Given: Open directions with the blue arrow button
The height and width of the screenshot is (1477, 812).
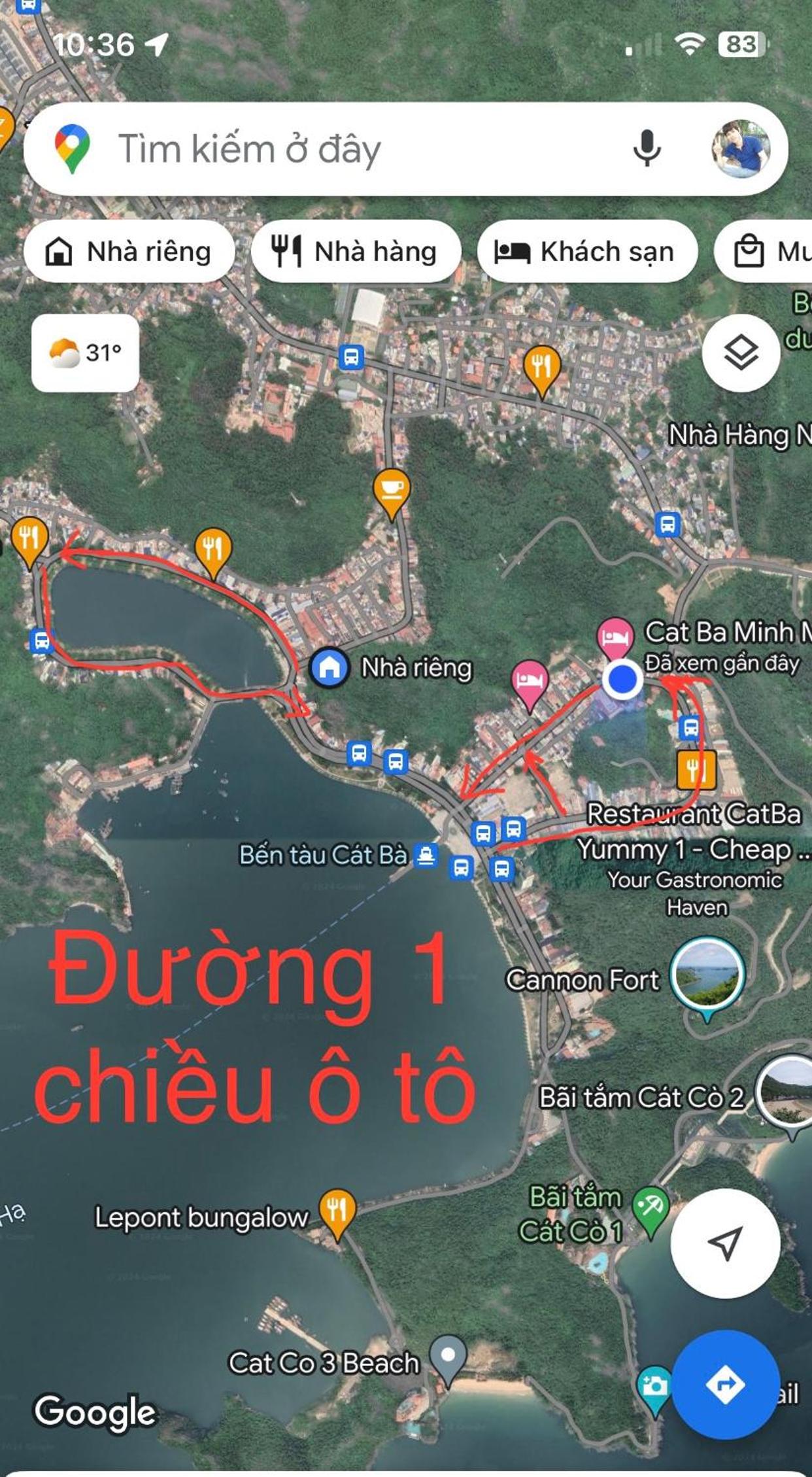Looking at the screenshot, I should click(725, 1384).
